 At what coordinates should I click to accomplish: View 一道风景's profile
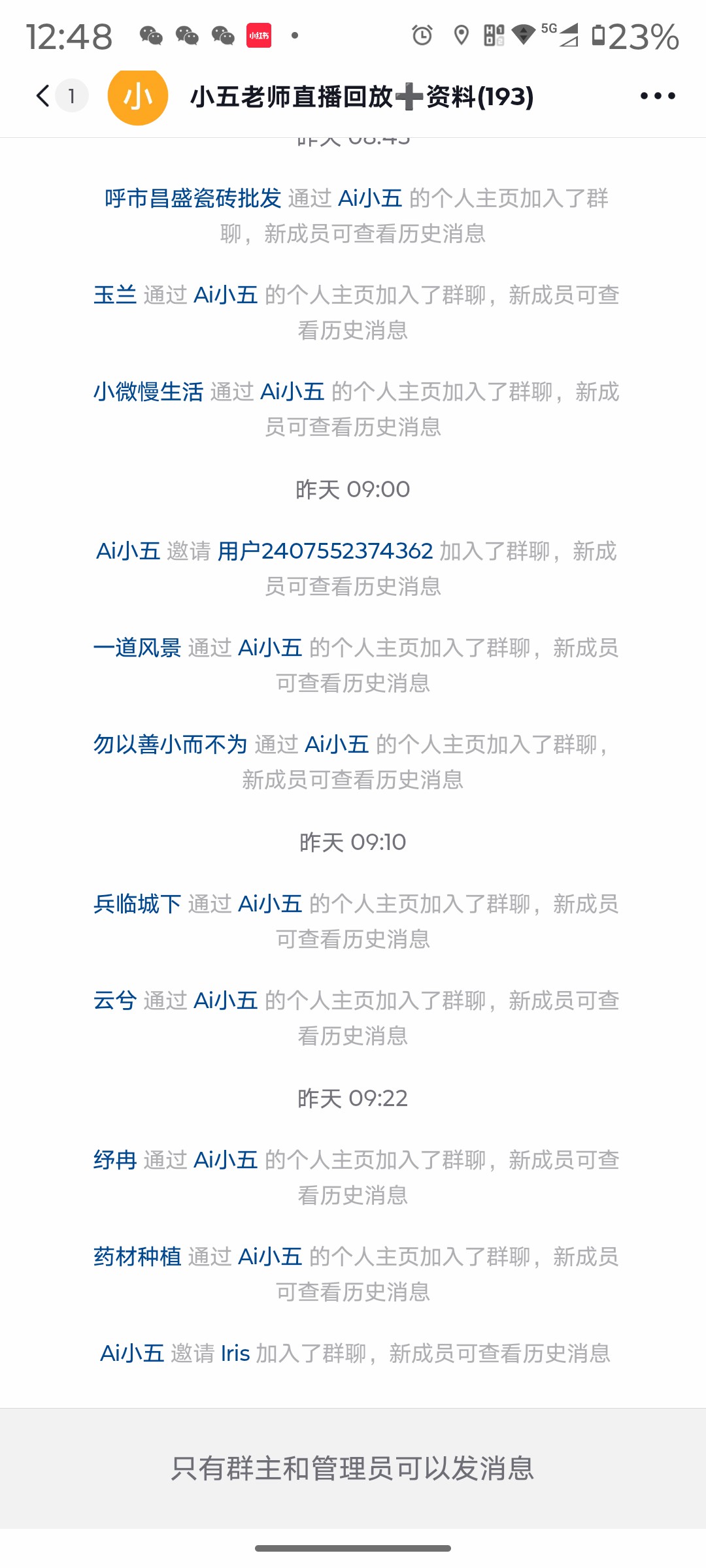[x=137, y=647]
